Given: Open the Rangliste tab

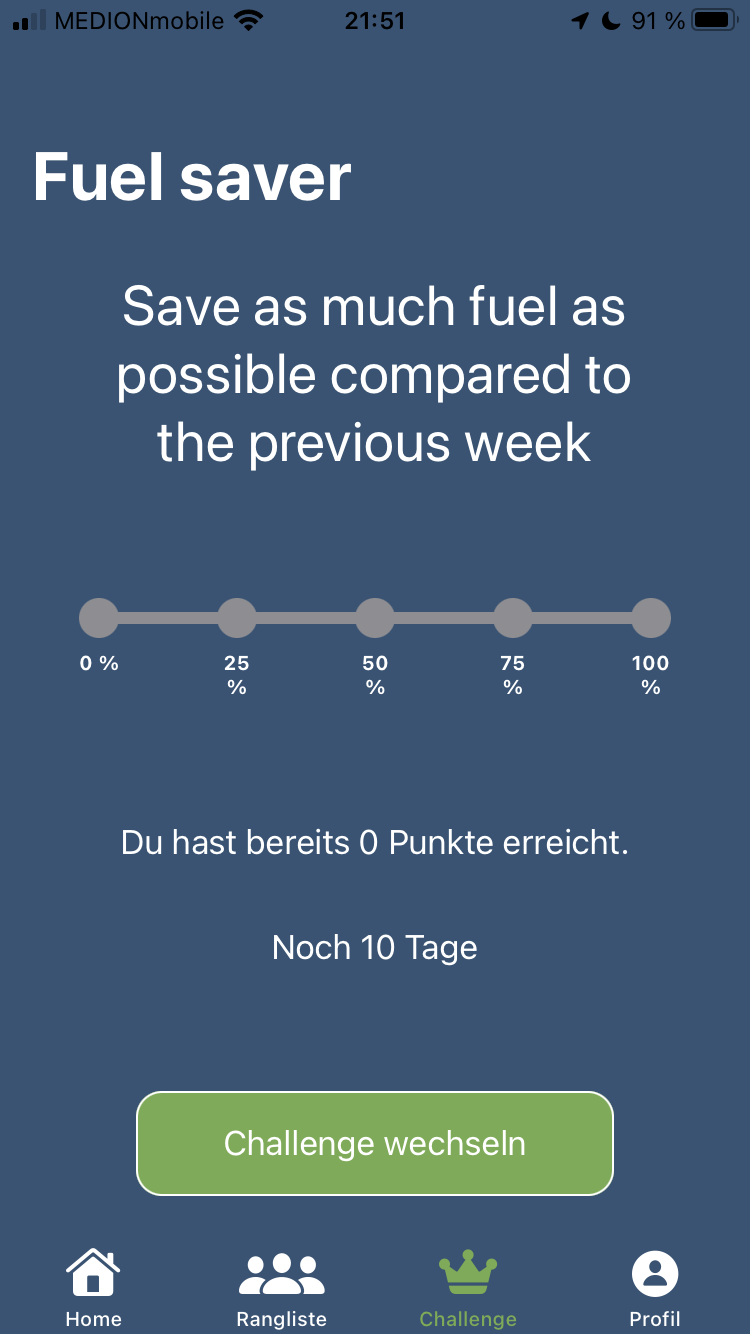Looking at the screenshot, I should pos(281,1289).
